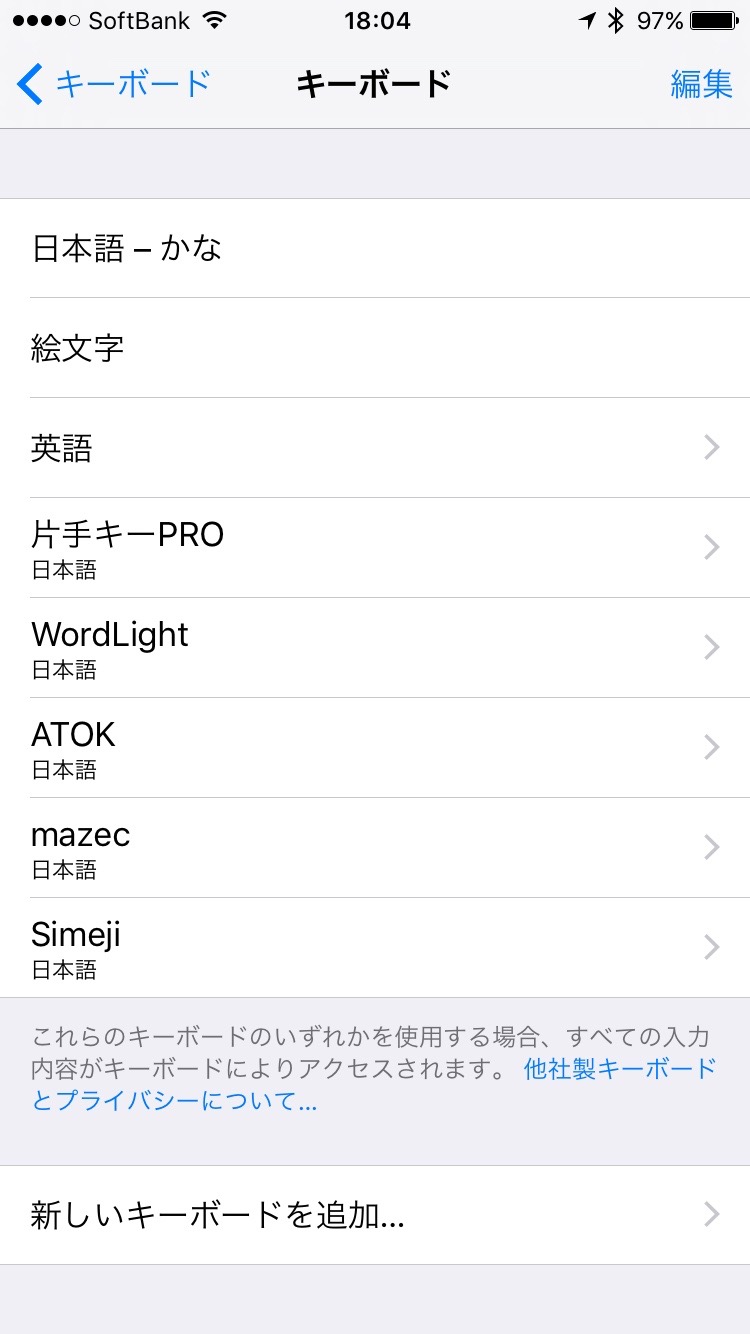The image size is (750, 1334).
Task: Open 他社製キーボードとプライバシーについて link
Action: pyautogui.click(x=619, y=1069)
